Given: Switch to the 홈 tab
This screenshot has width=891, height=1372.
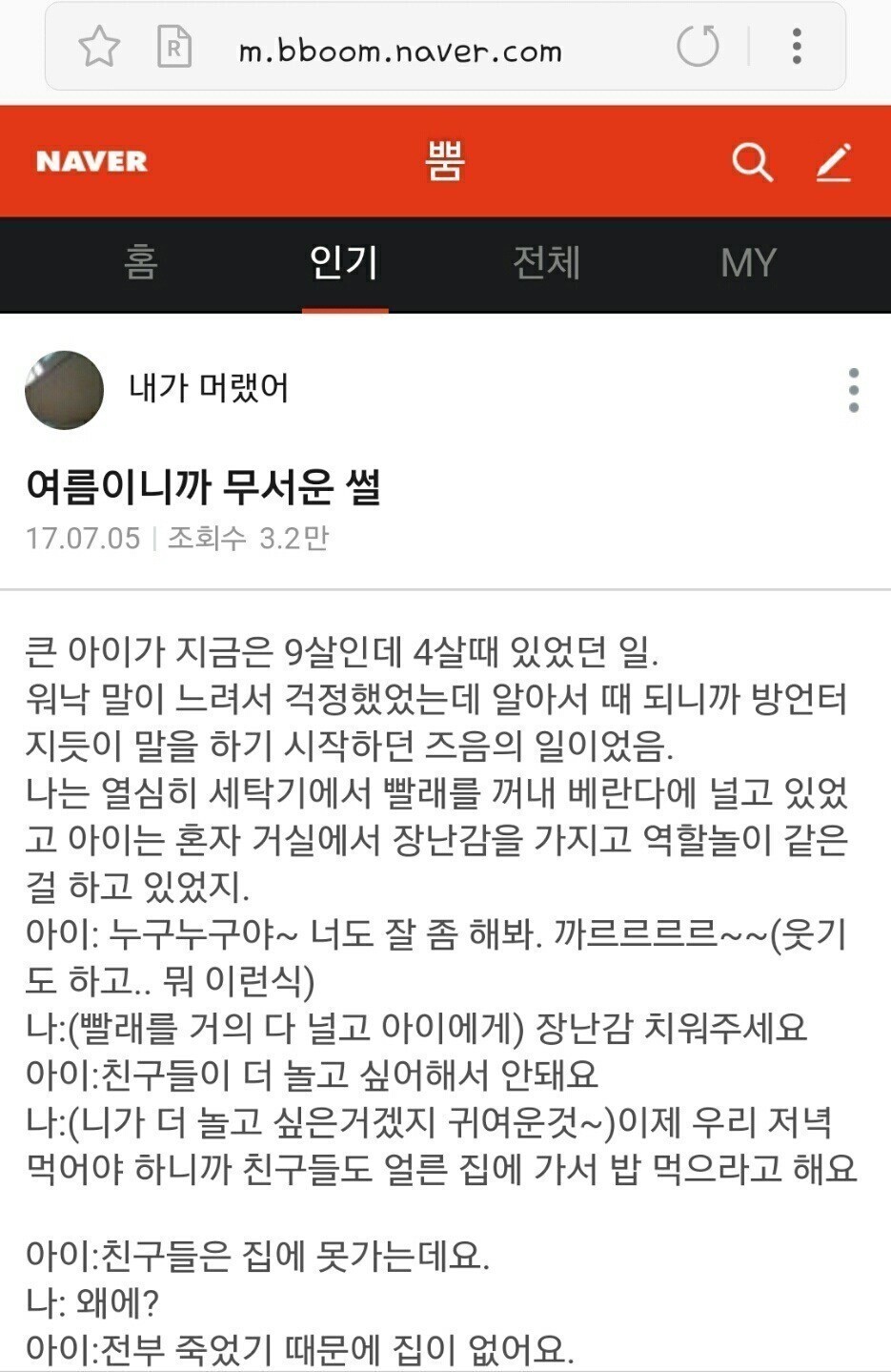Looking at the screenshot, I should tap(140, 262).
